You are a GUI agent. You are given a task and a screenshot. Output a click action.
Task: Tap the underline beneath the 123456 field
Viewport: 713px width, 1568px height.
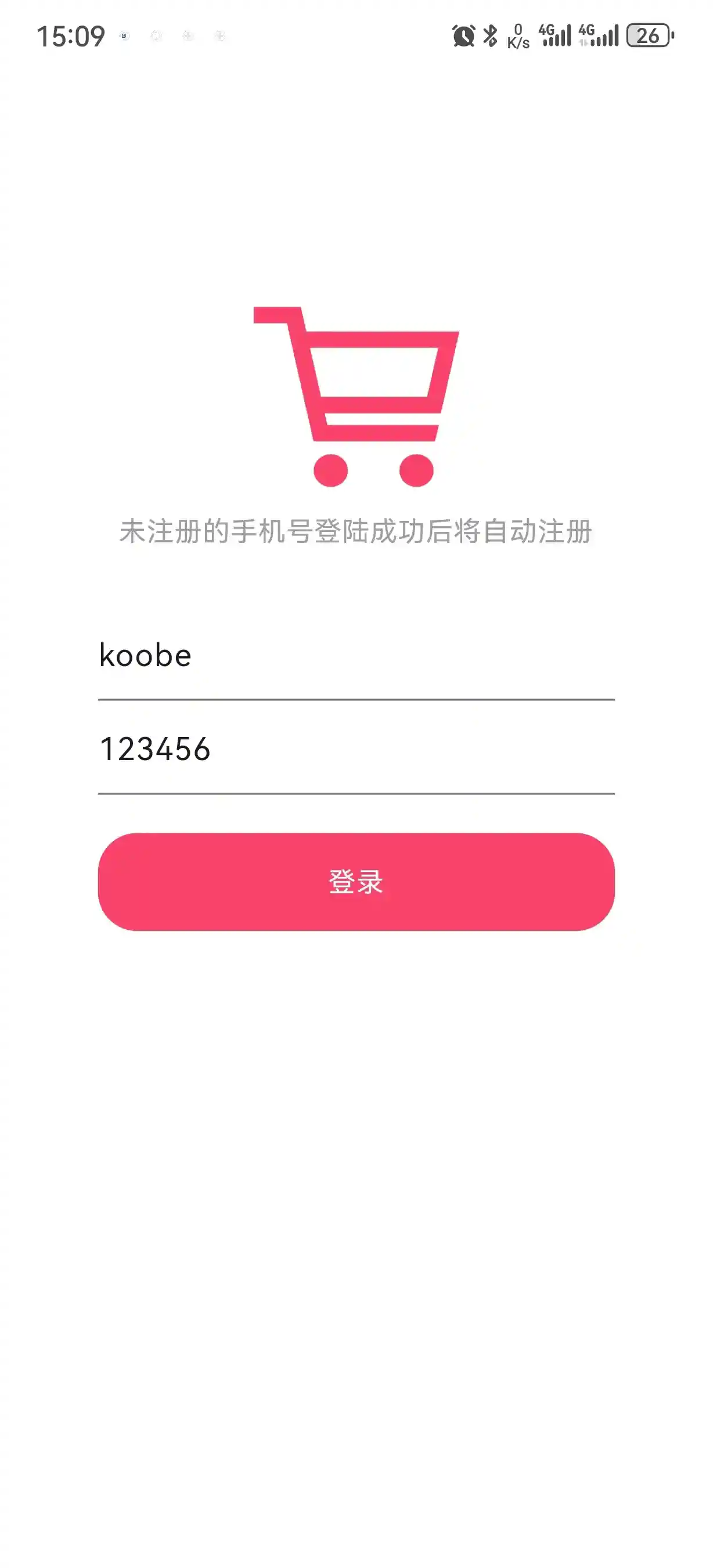click(356, 793)
